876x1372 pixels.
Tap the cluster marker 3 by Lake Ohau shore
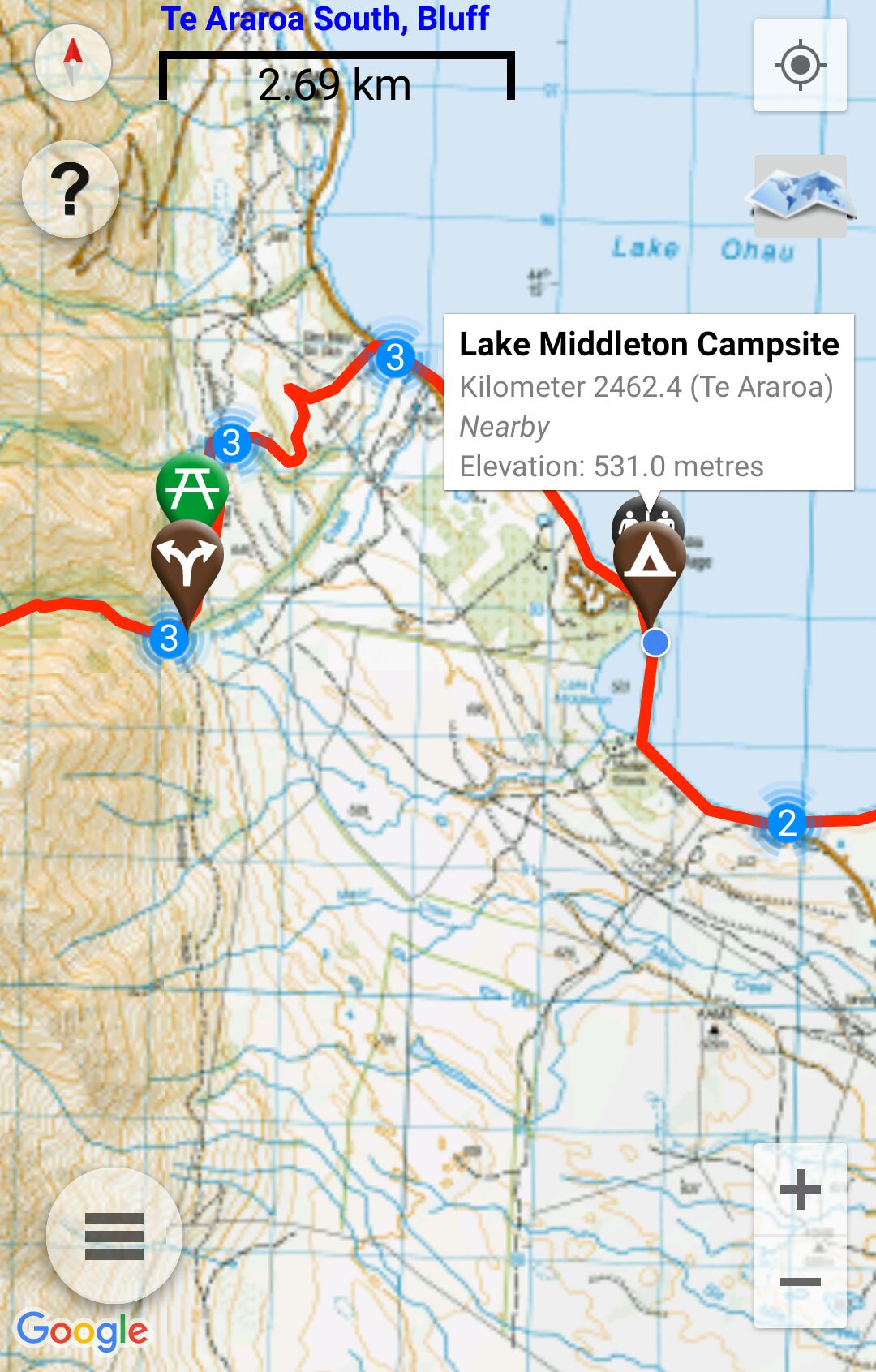click(395, 358)
